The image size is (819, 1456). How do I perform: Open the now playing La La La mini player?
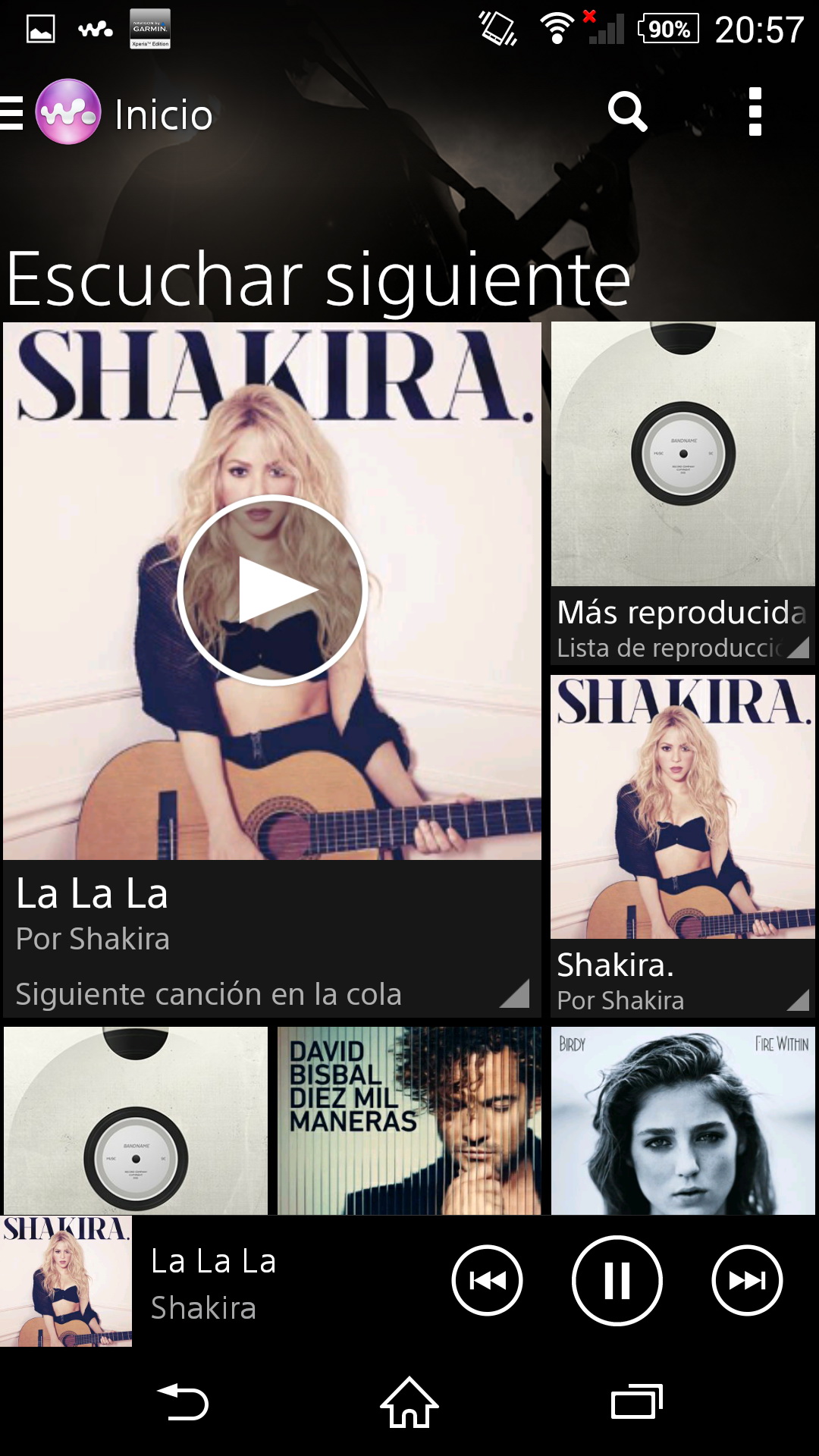(x=212, y=1282)
